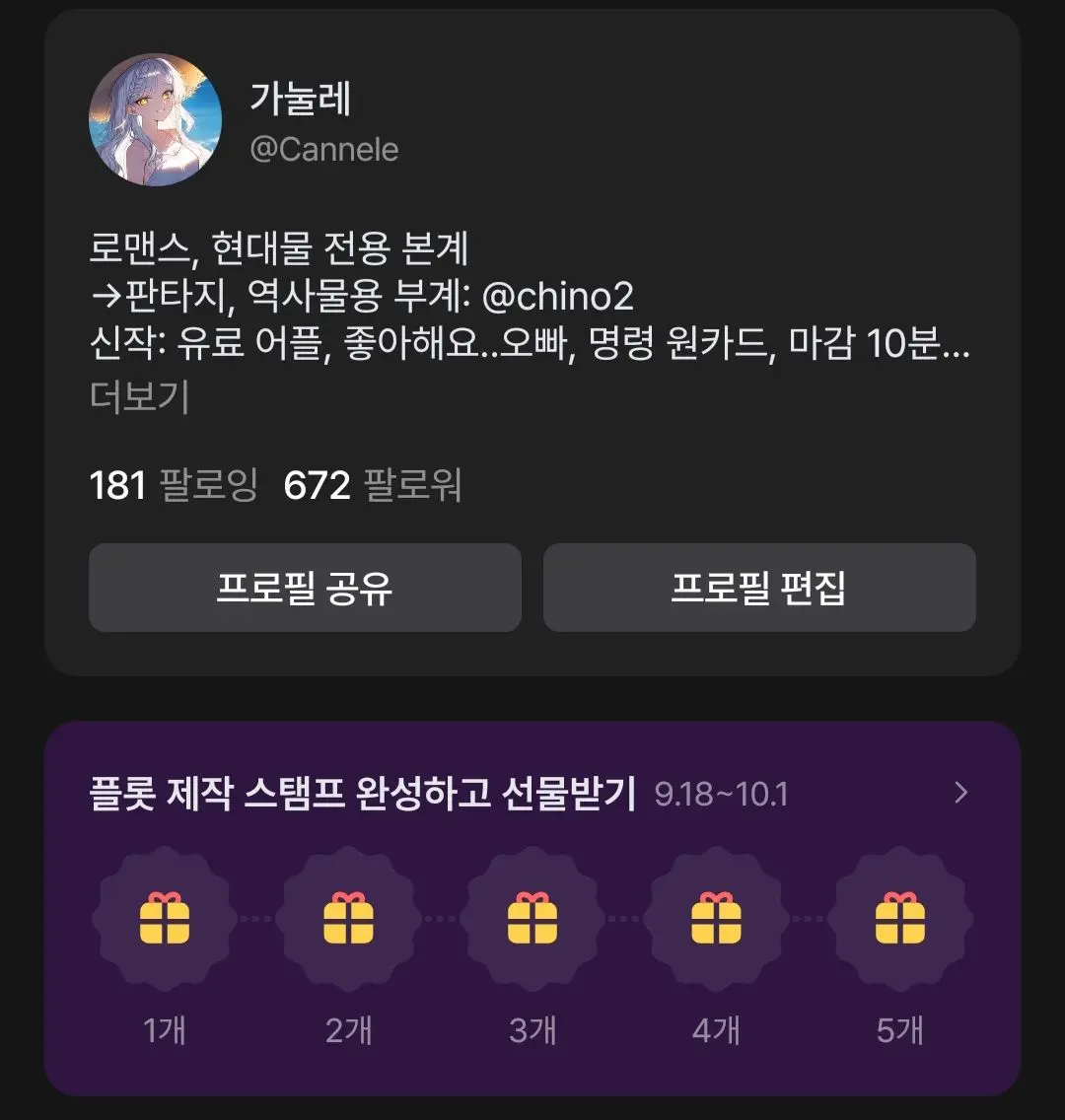Tap the 가눌레 profile avatar

tap(155, 120)
